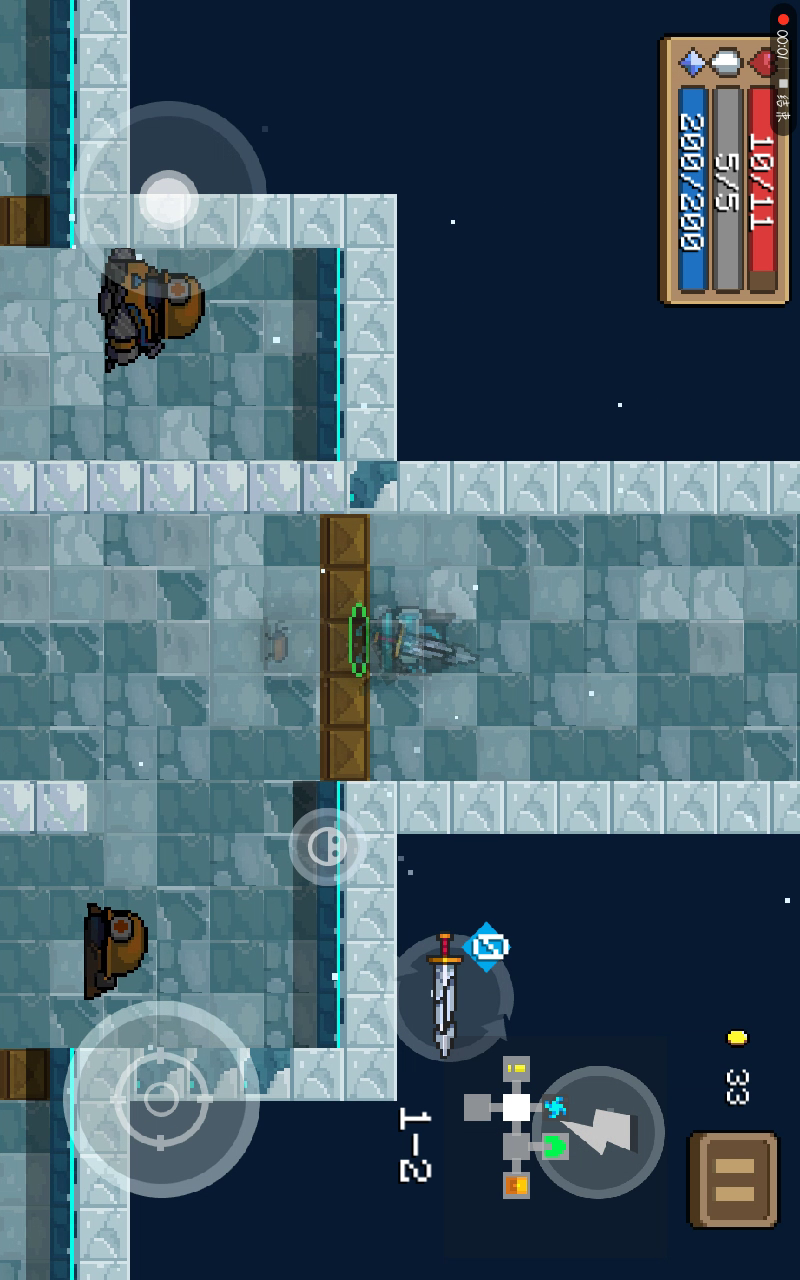
Task: Tap the pause button
Action: click(x=734, y=1180)
